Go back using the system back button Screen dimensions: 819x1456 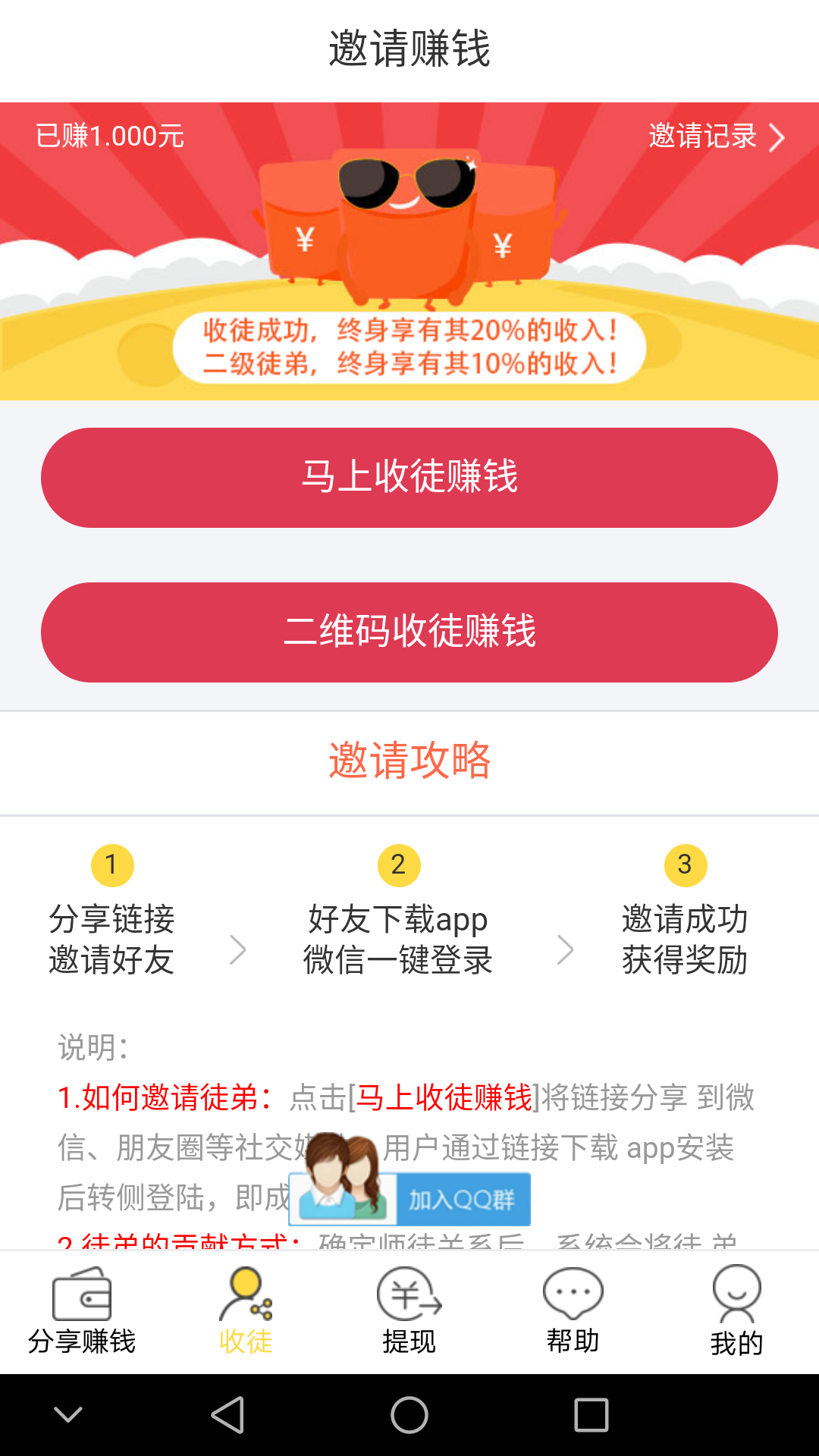[227, 1415]
